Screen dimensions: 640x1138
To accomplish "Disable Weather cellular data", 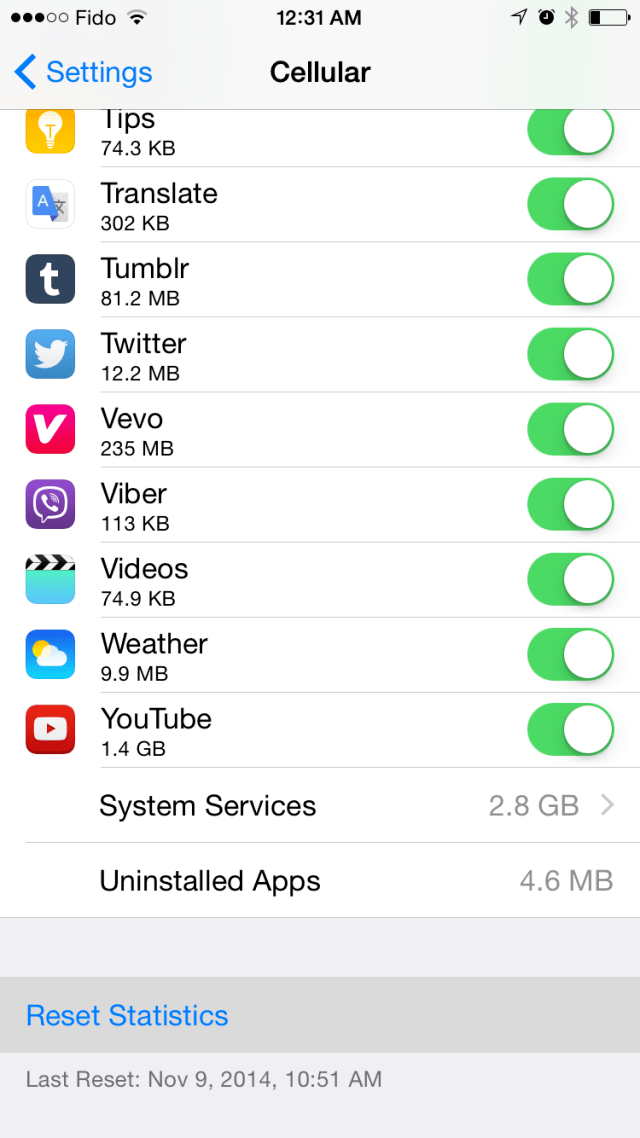I will [570, 654].
